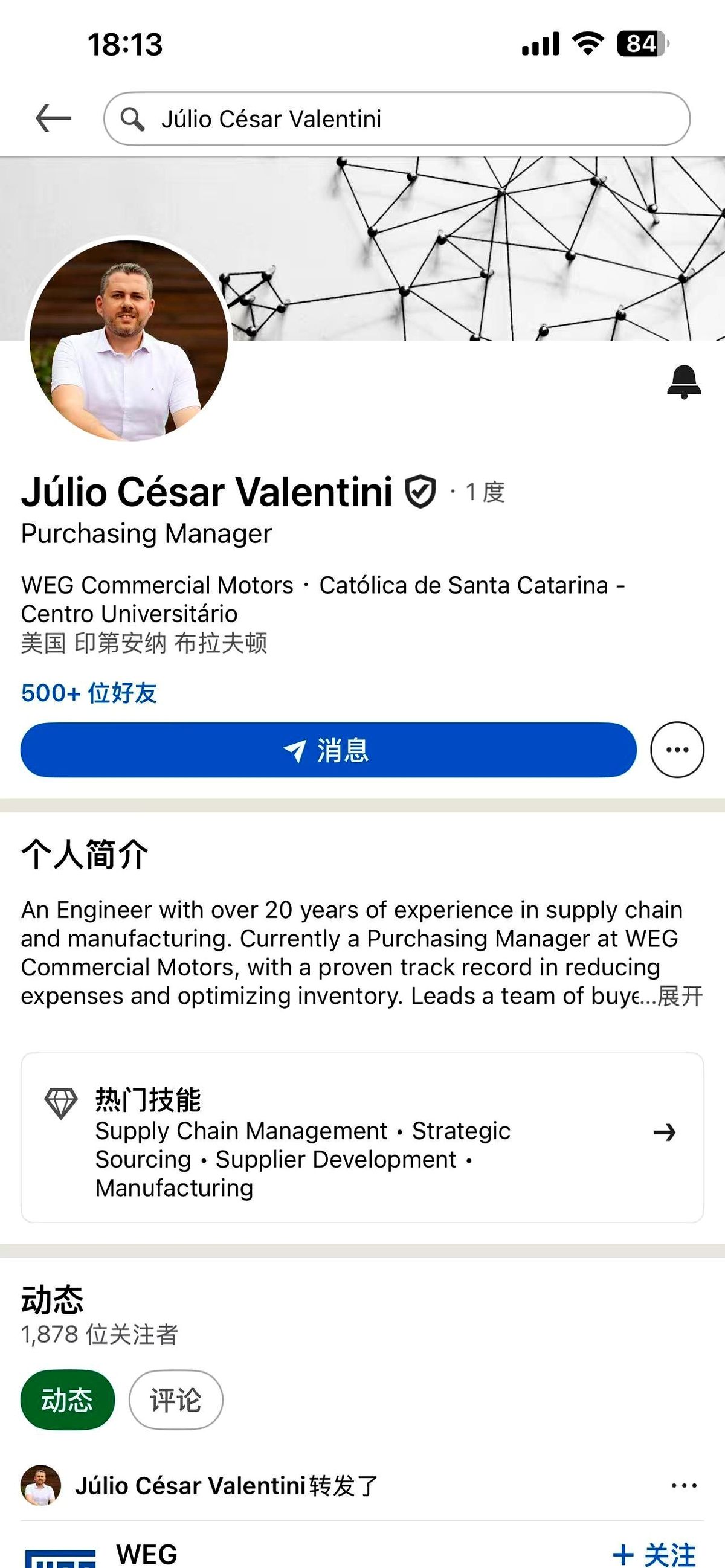The image size is (725, 1568).
Task: Send a message via the 消息 button
Action: (328, 750)
